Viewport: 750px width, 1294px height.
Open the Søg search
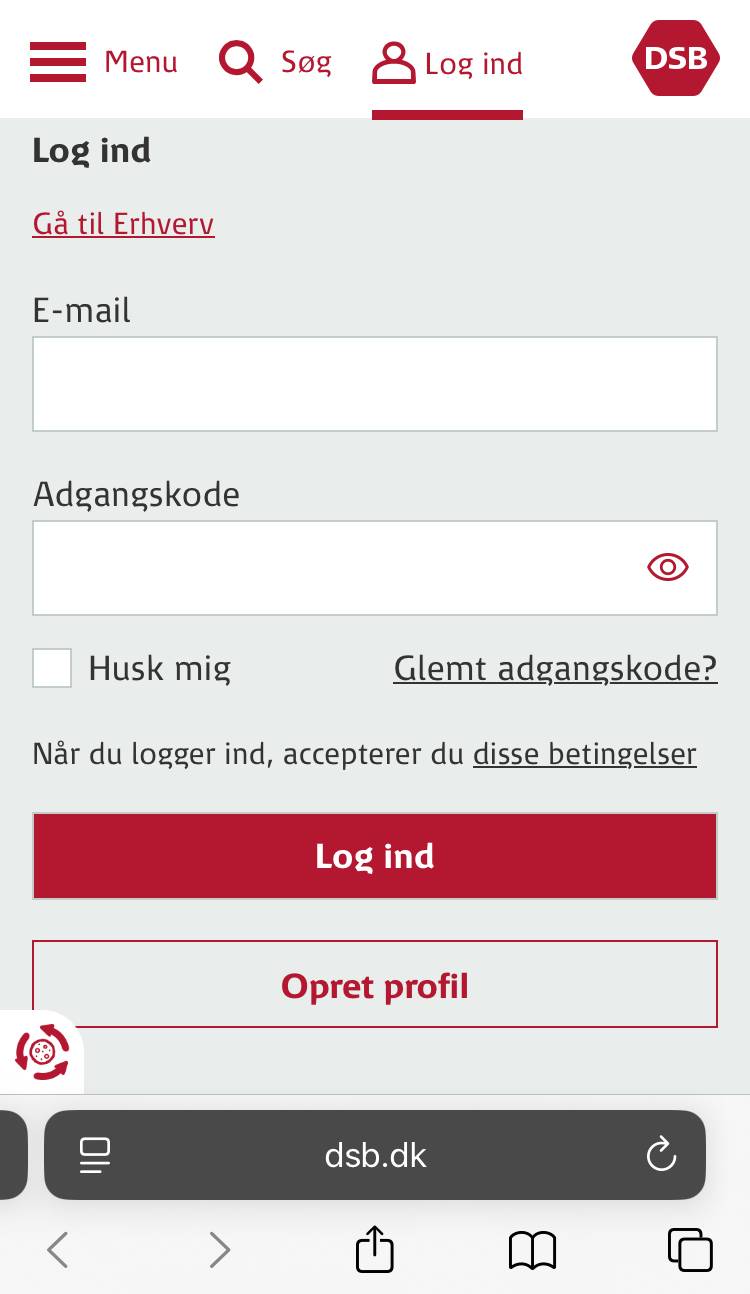(x=275, y=62)
